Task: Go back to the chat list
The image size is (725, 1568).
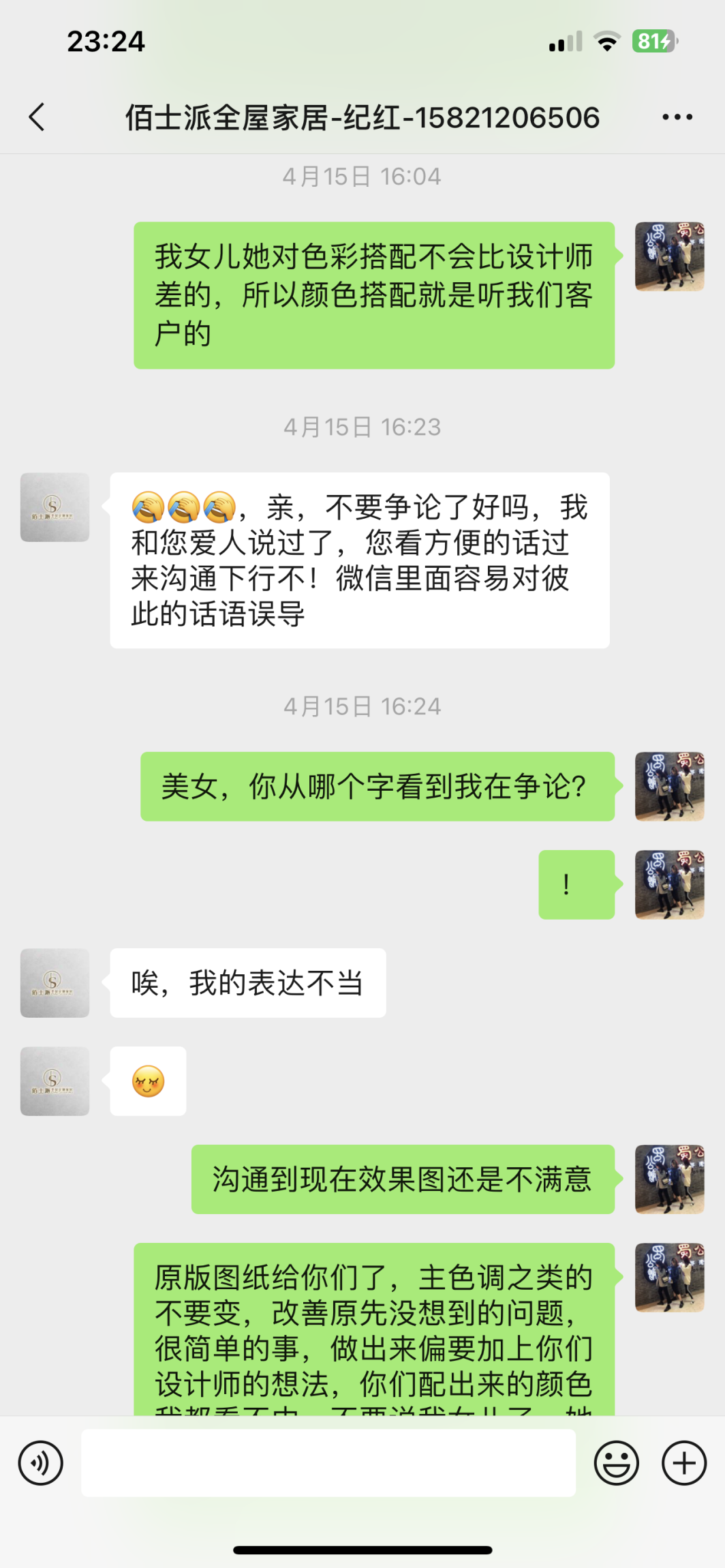Action: [x=37, y=117]
